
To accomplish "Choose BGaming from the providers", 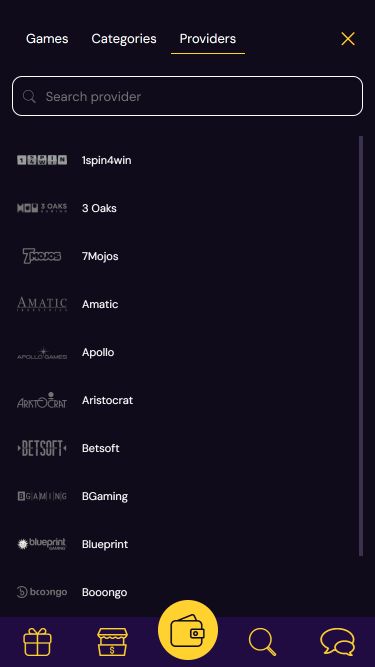I will (x=185, y=497).
